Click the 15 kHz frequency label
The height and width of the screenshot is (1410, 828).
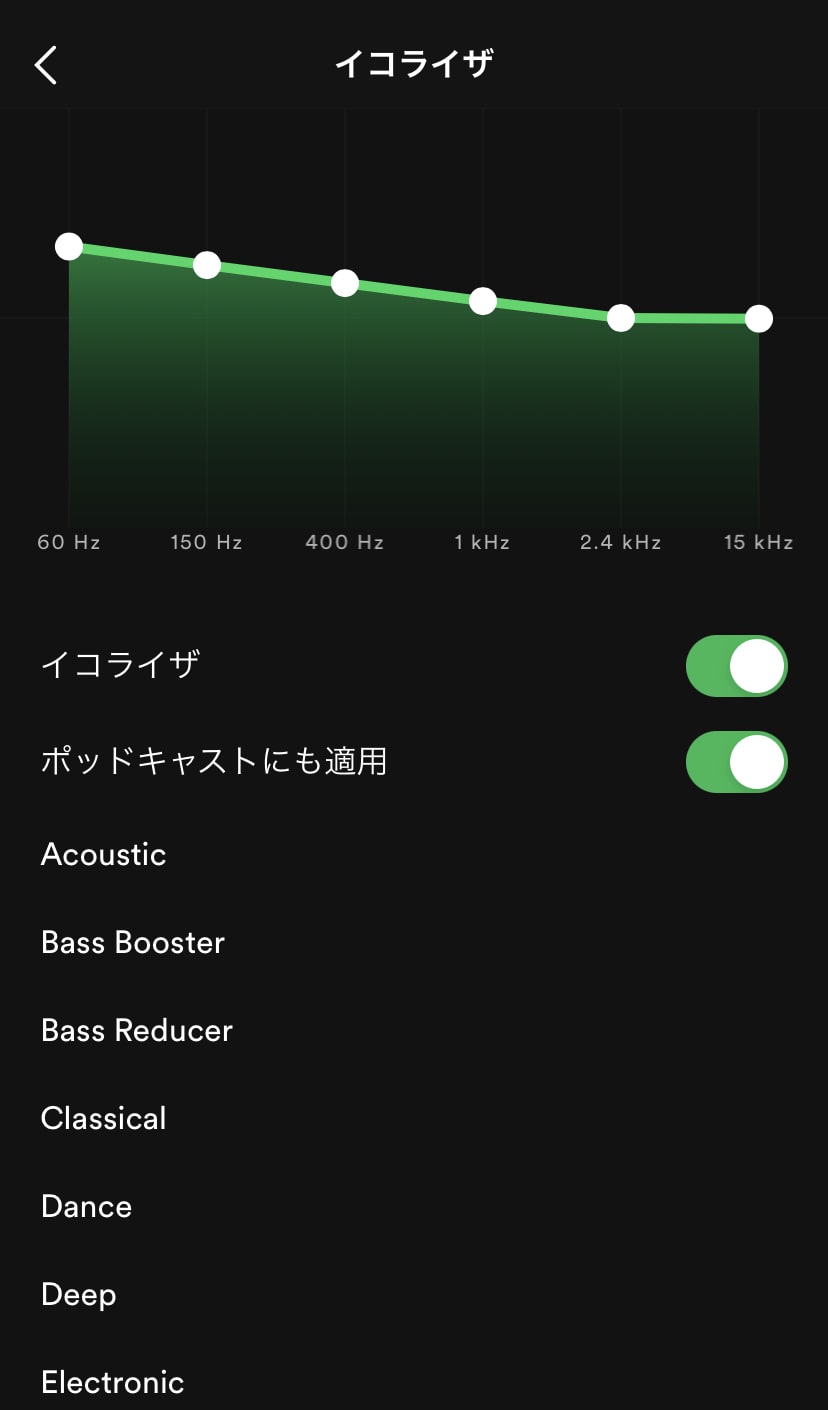757,542
